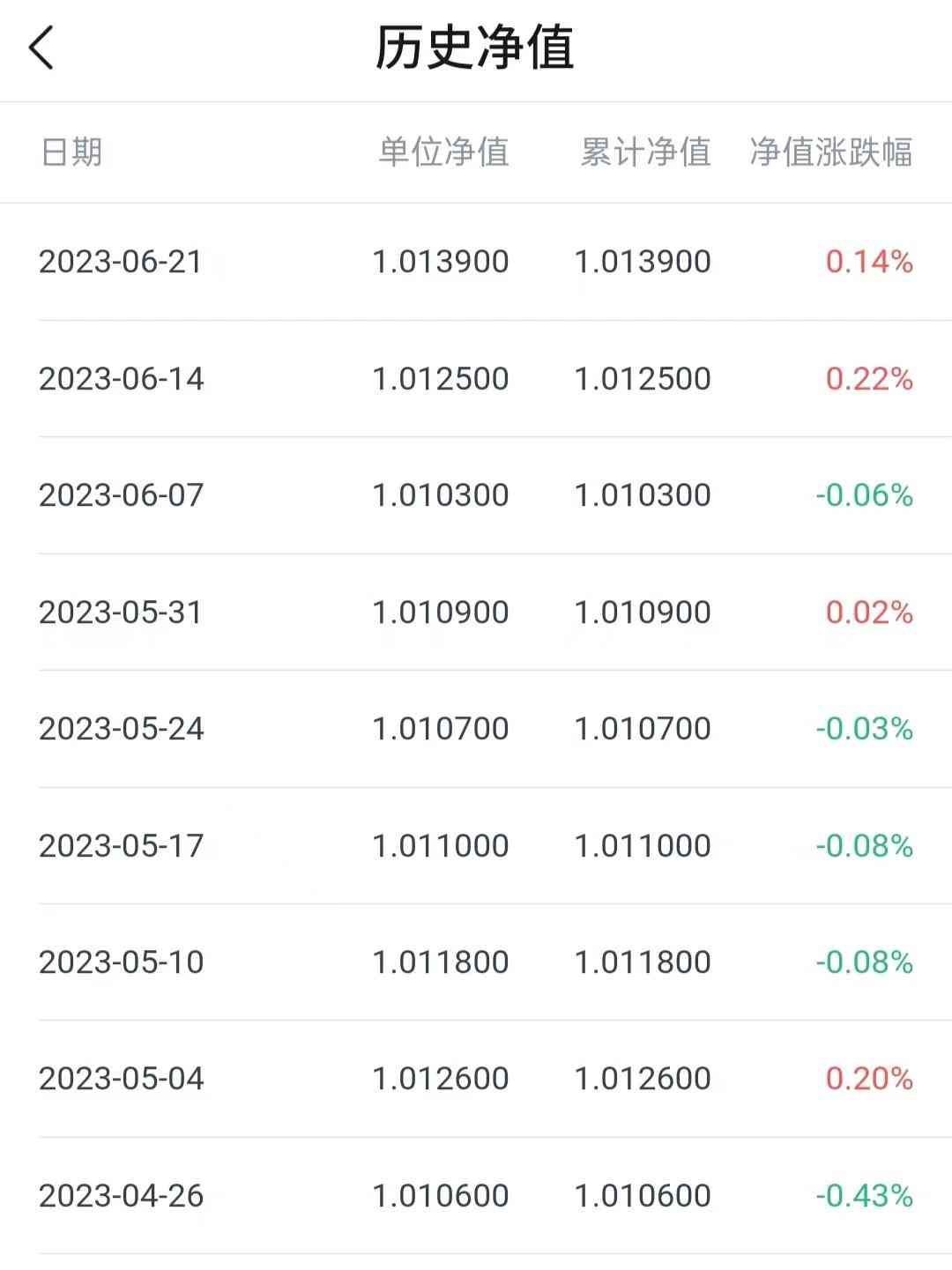Click the cumulative NAV 1.010600
This screenshot has height=1270, width=952.
643,1196
